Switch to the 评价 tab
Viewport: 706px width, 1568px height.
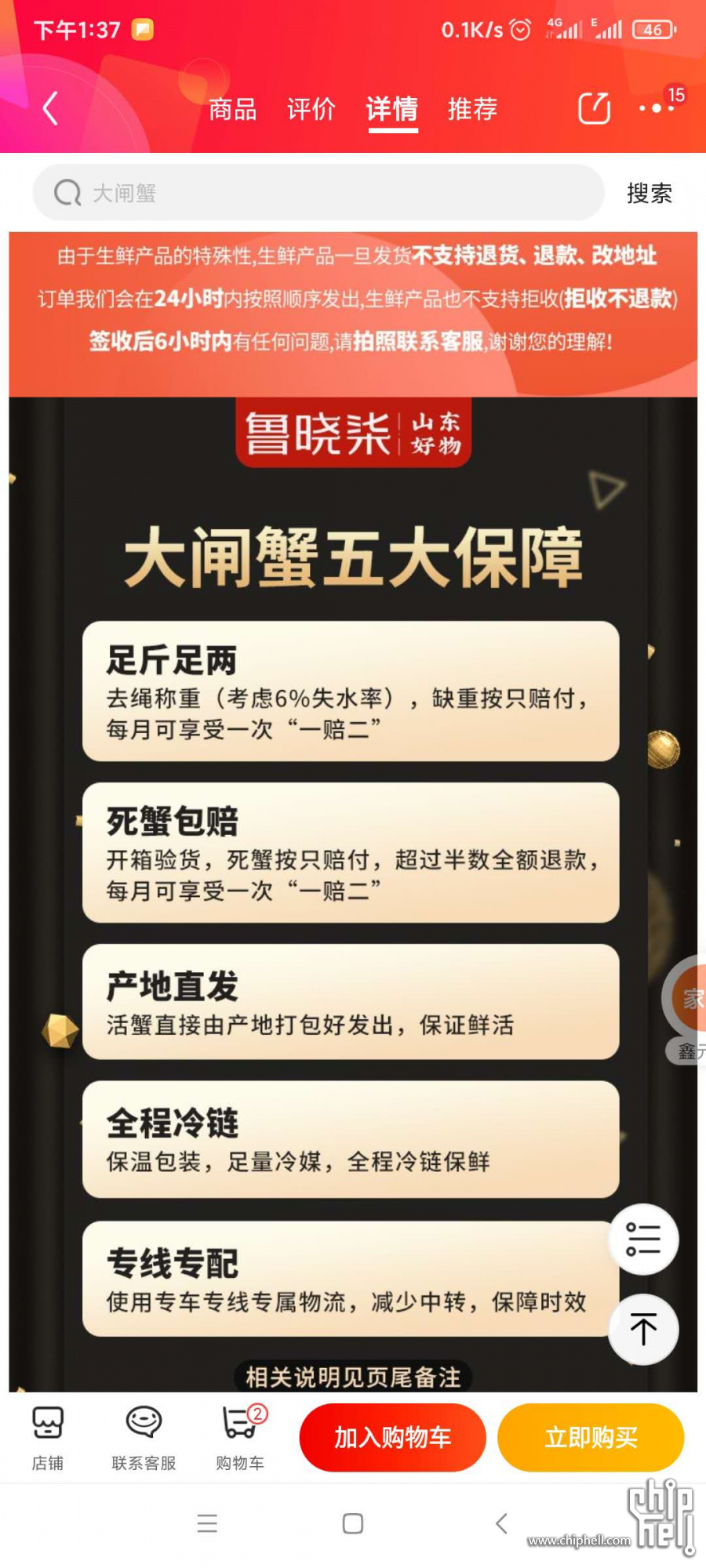pos(311,109)
